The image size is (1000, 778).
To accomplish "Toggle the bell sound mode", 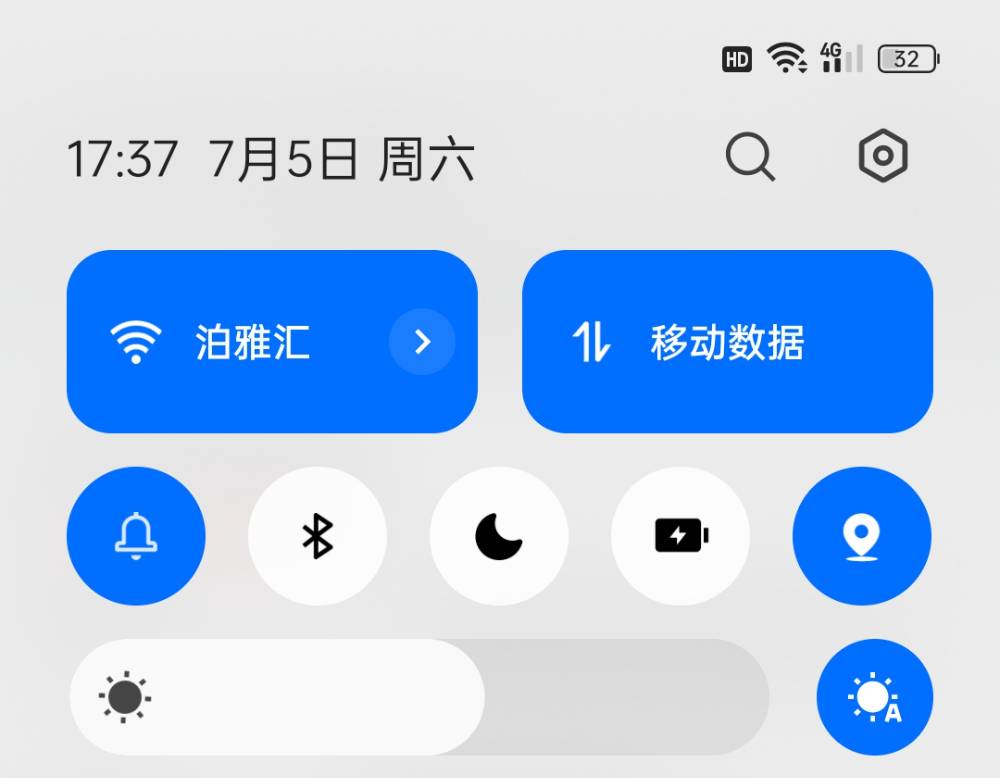I will 136,537.
